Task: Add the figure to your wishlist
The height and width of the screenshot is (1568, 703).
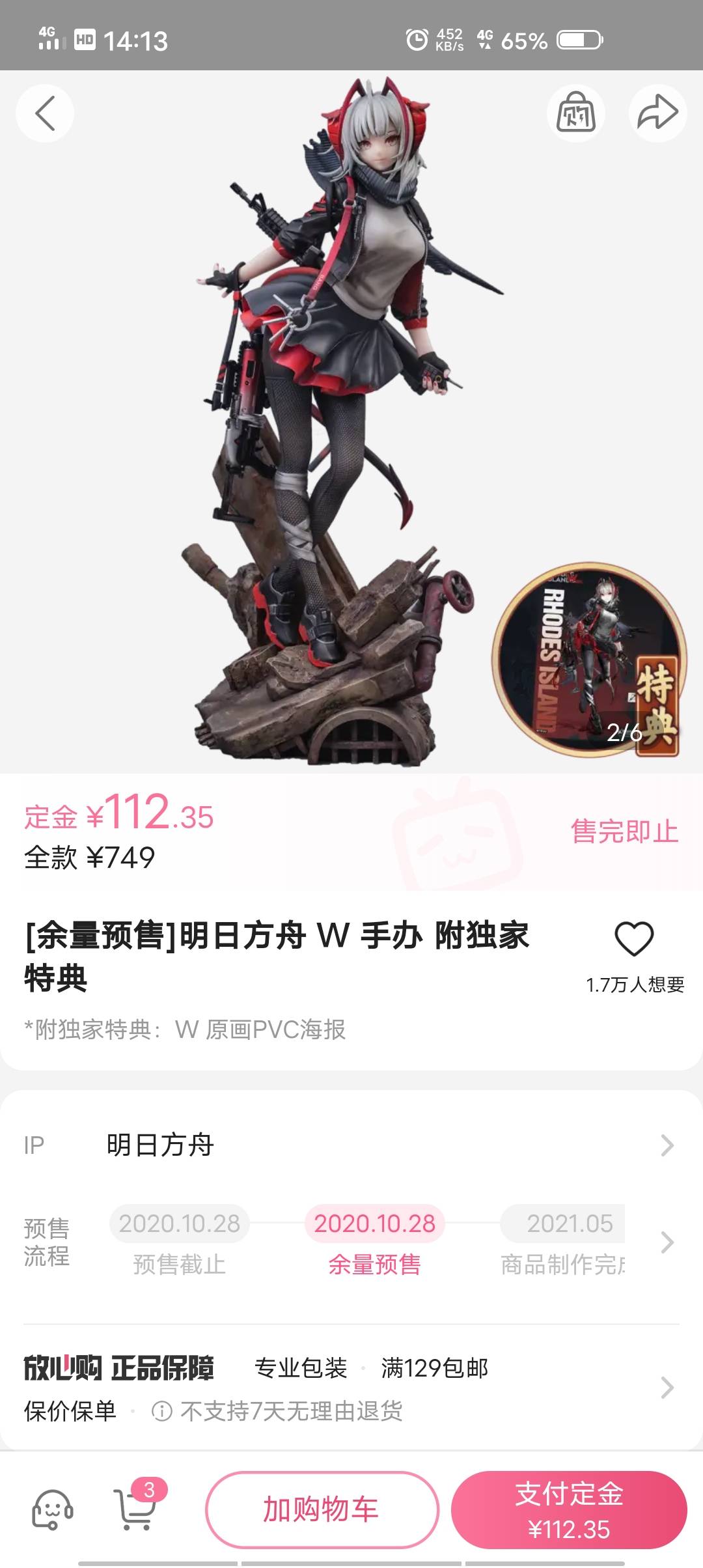Action: [634, 939]
